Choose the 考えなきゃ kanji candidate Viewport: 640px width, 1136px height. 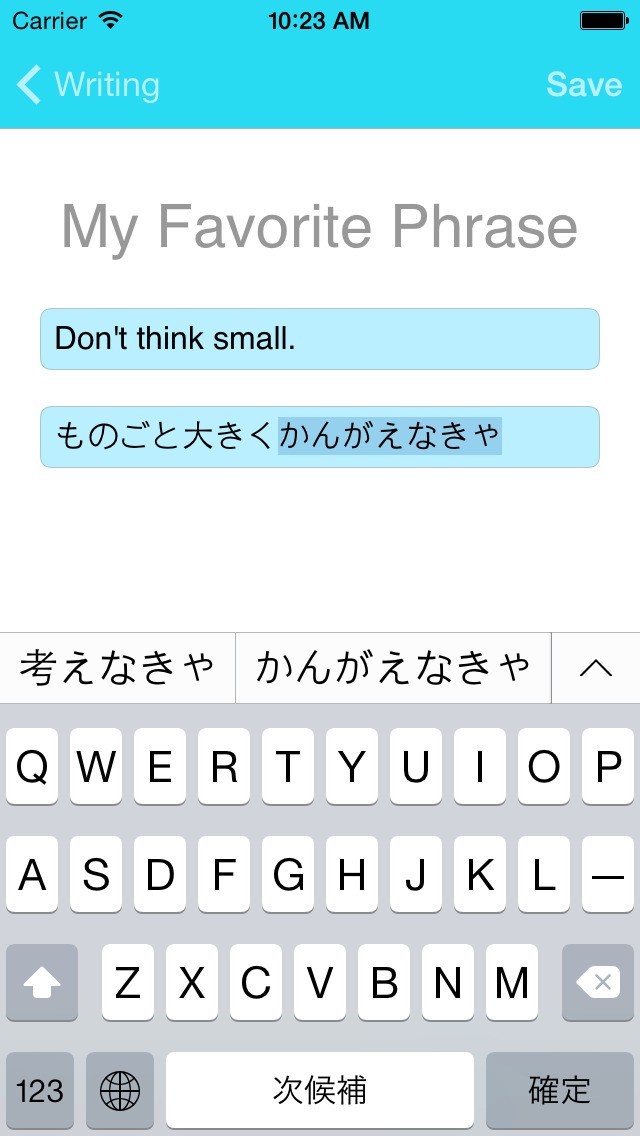(117, 667)
